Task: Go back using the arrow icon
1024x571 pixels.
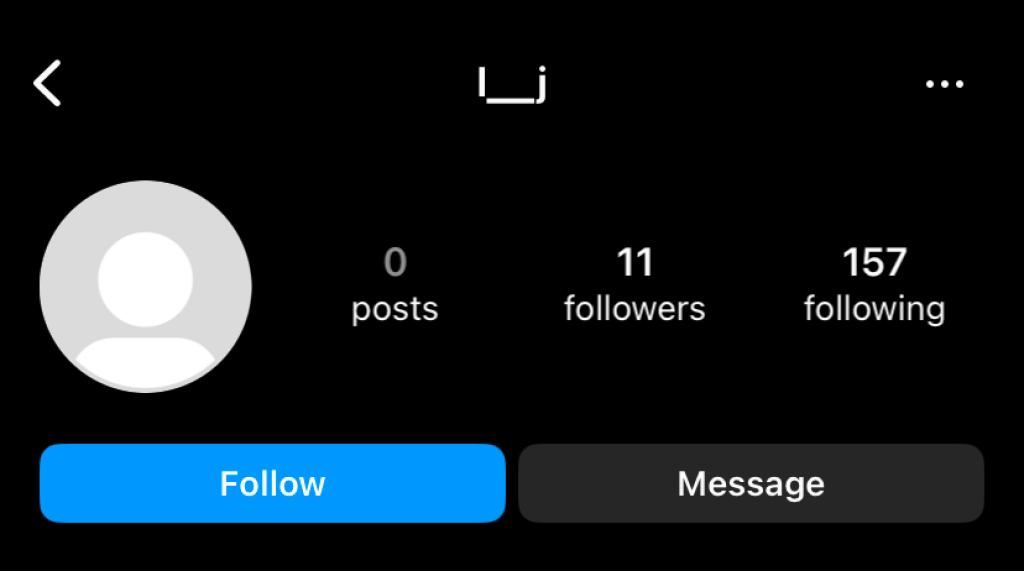Action: pos(48,83)
